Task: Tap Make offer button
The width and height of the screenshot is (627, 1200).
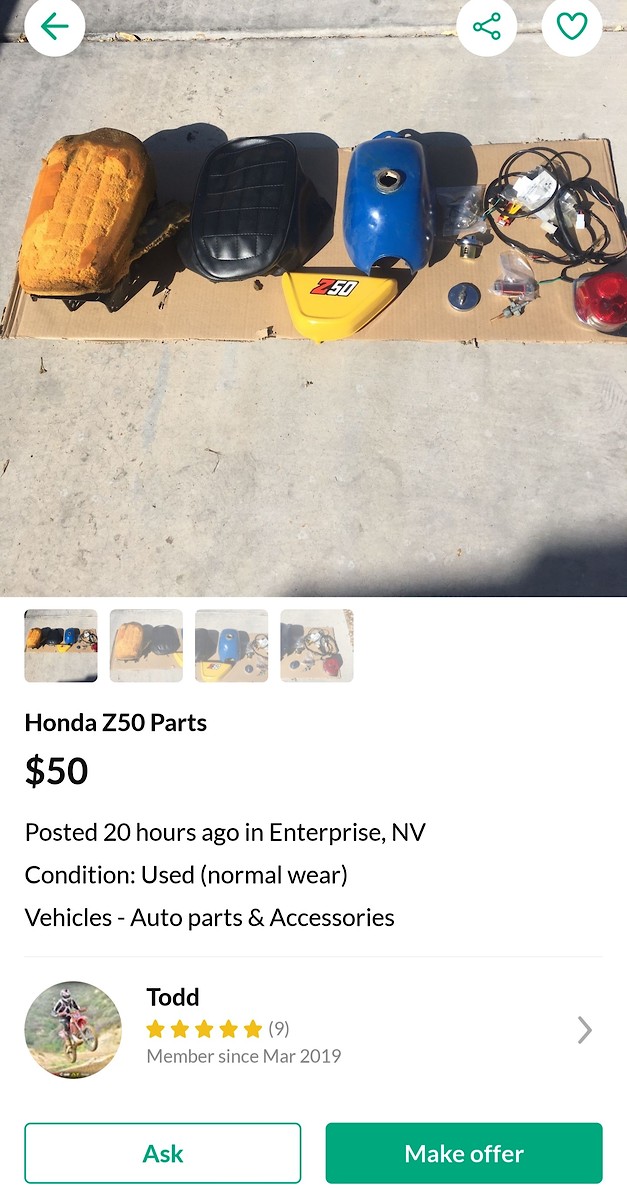Action: click(464, 1153)
